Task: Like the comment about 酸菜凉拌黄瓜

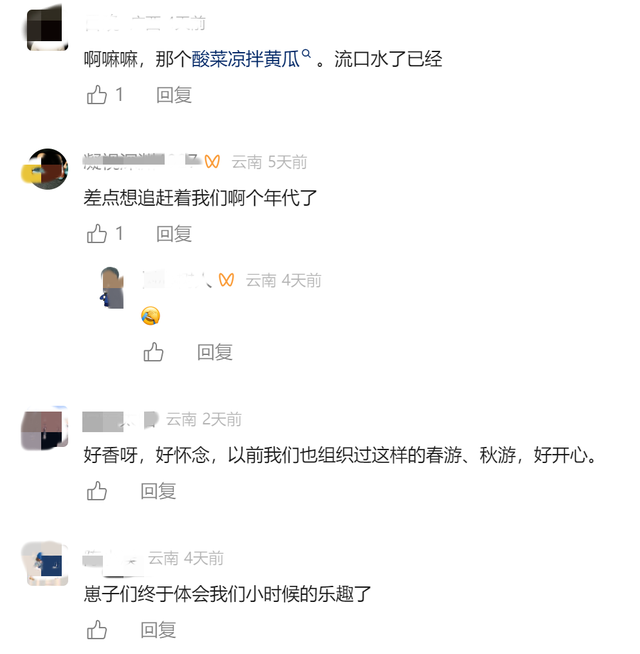Action: pyautogui.click(x=98, y=95)
